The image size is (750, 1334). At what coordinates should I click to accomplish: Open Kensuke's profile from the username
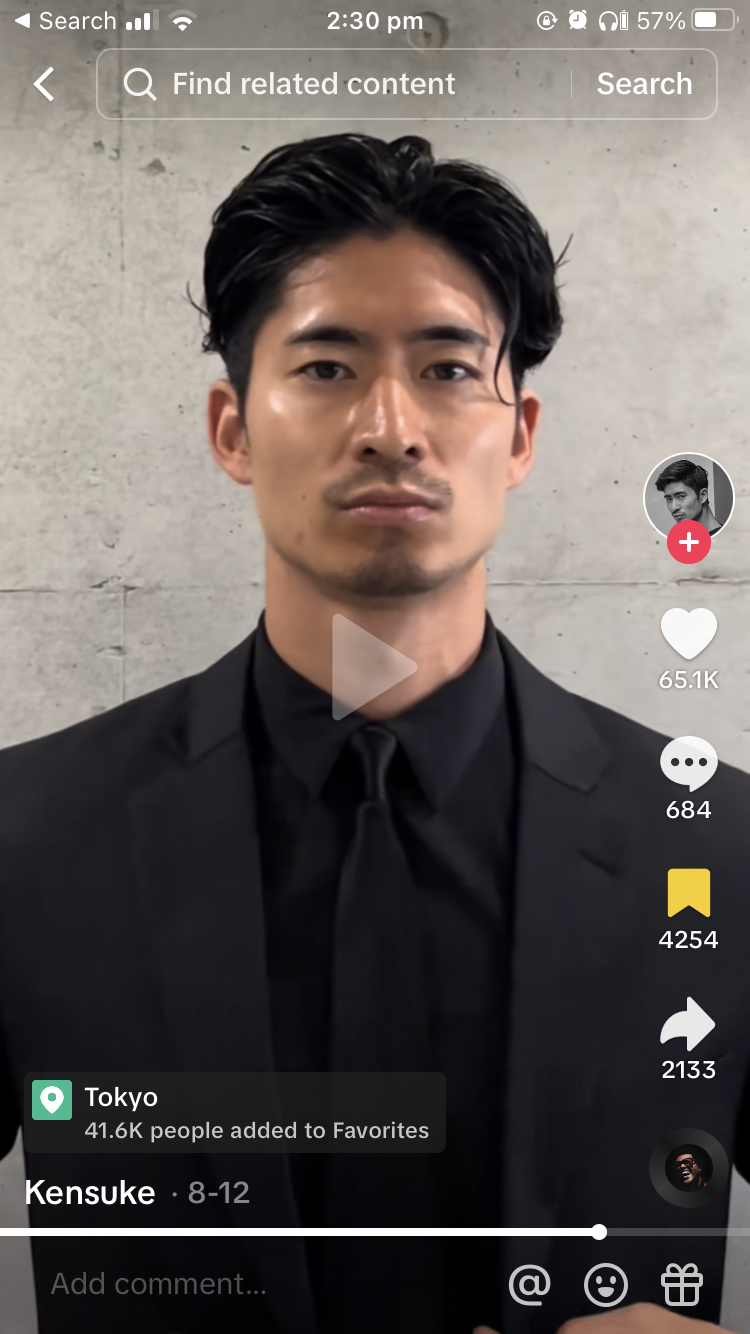point(90,1192)
